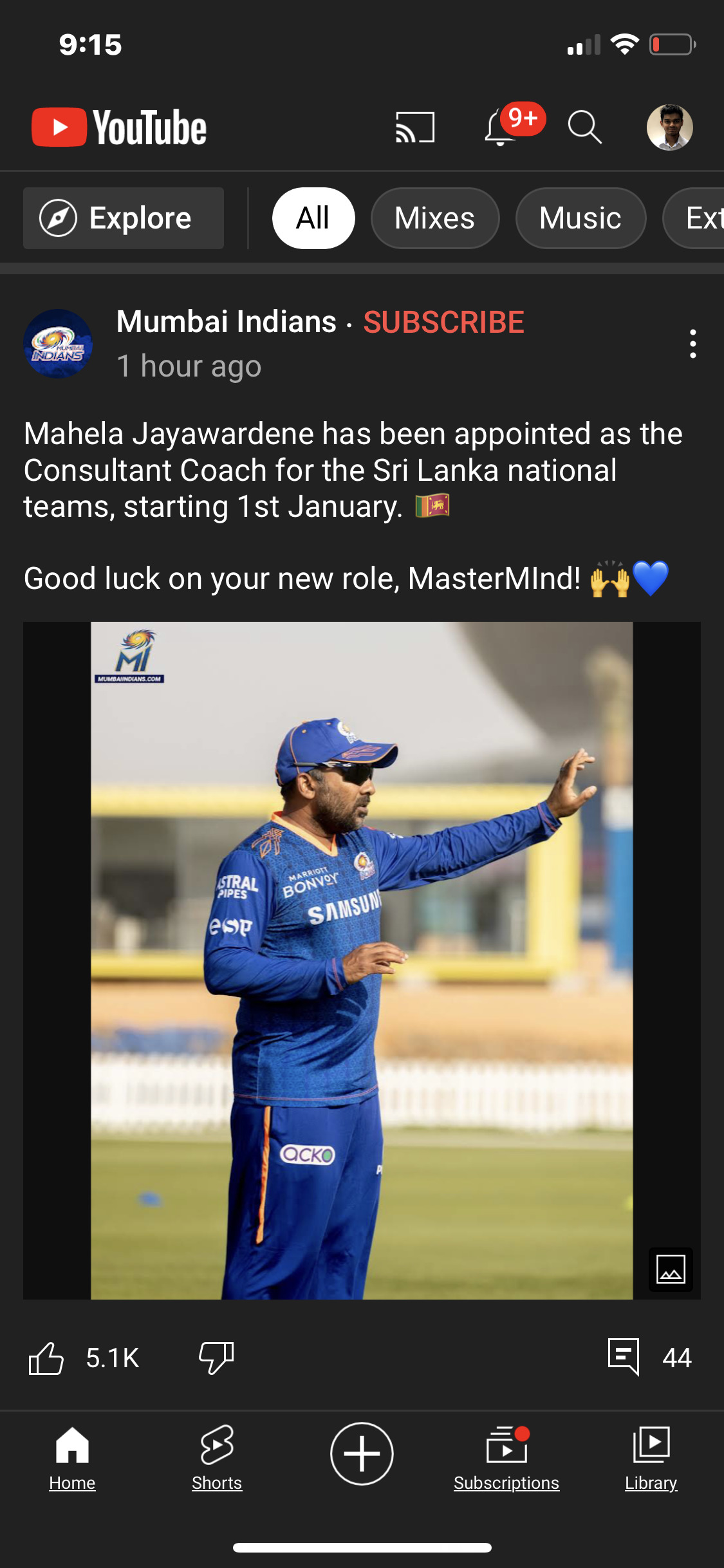Image resolution: width=724 pixels, height=1568 pixels.
Task: Open Mumbai Indians channel avatar
Action: coord(58,344)
